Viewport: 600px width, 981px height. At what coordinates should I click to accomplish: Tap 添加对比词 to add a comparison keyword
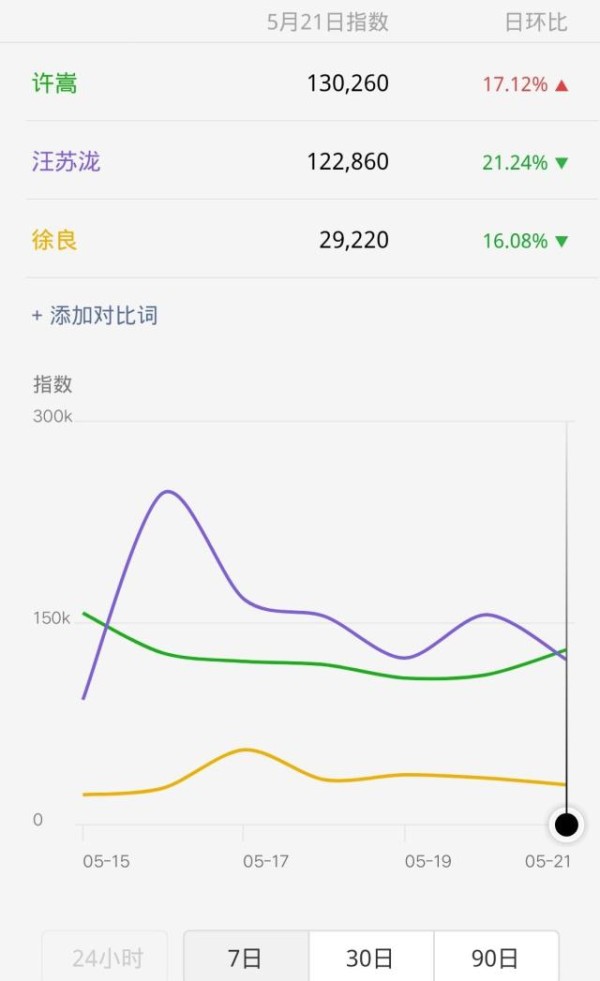(x=94, y=315)
